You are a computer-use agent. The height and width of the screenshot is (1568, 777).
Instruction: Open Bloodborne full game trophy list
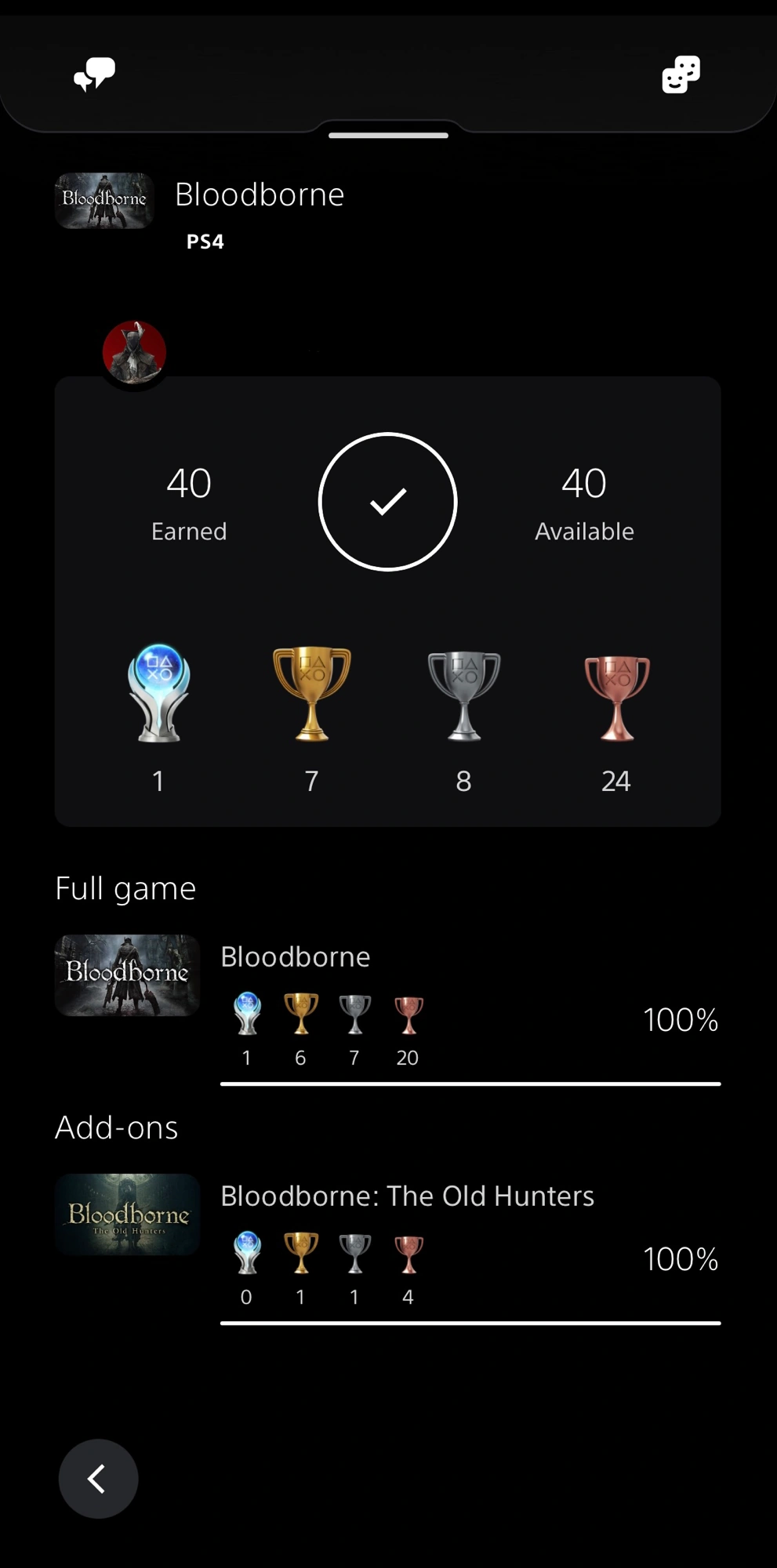(x=387, y=1007)
